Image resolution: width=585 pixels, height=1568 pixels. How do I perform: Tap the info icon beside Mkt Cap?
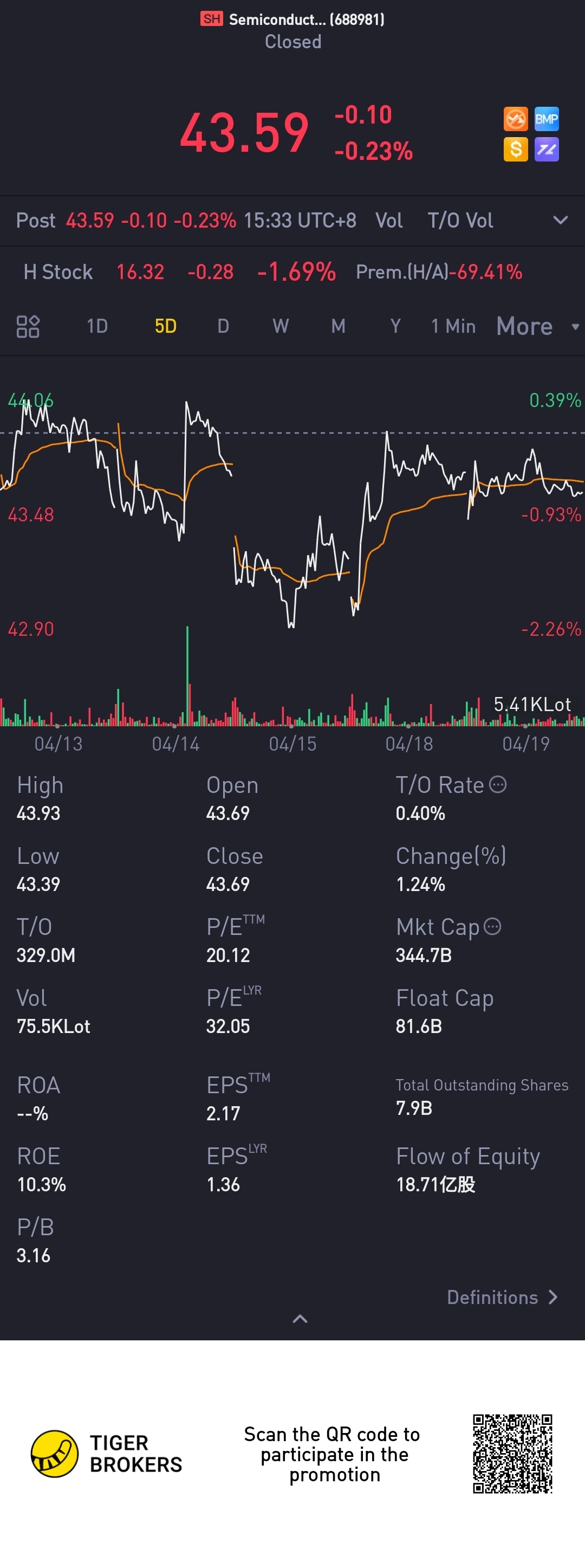point(492,926)
